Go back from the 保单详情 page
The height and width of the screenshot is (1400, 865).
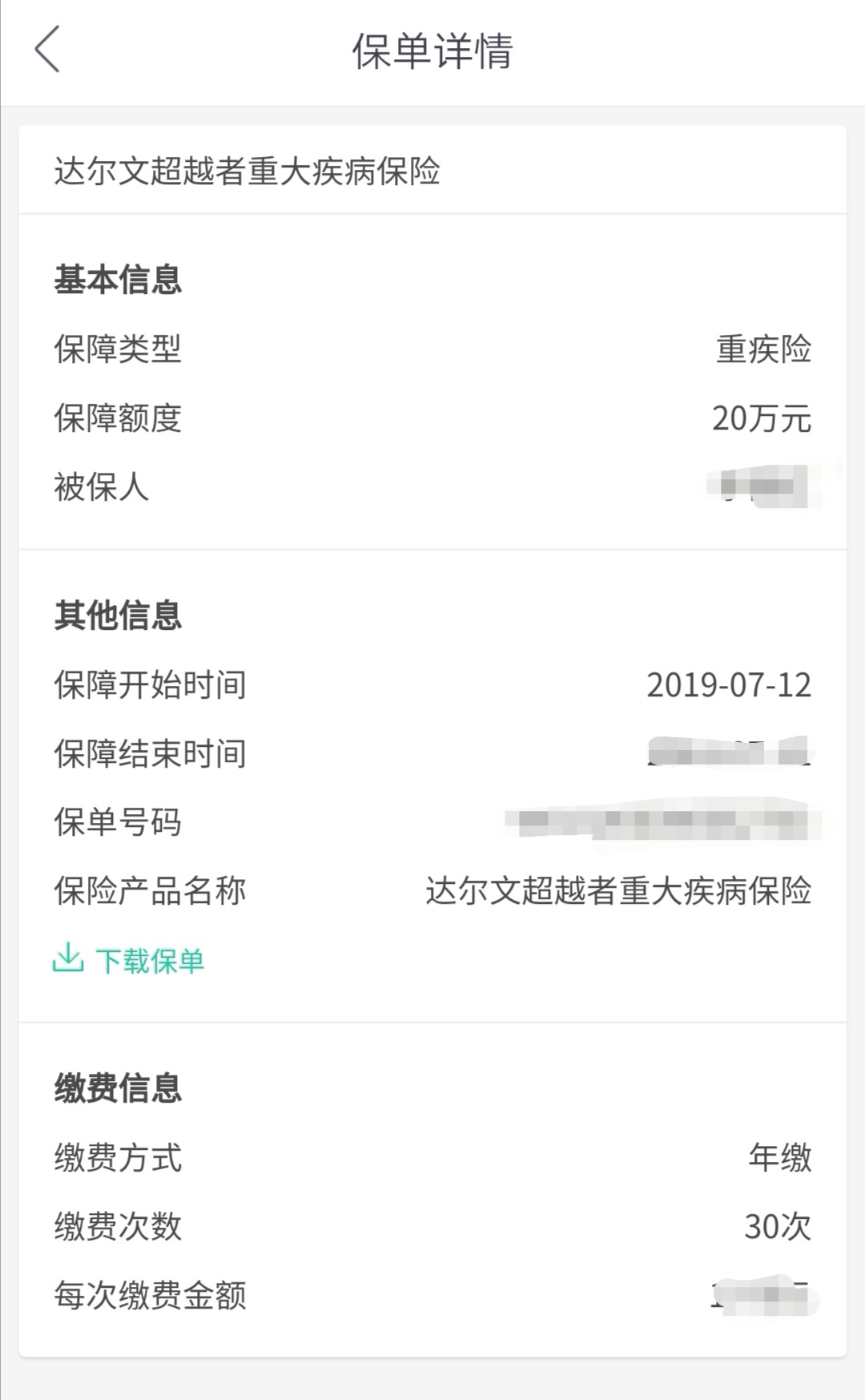point(47,50)
